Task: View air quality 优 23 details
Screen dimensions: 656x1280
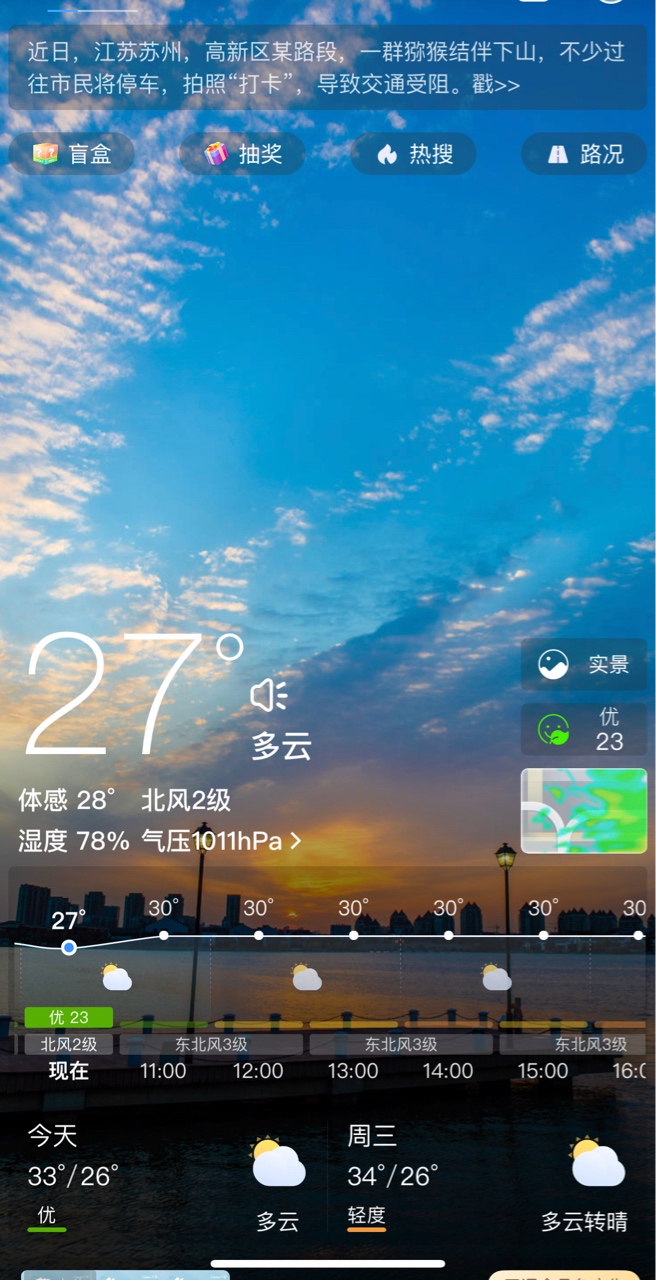Action: point(584,729)
